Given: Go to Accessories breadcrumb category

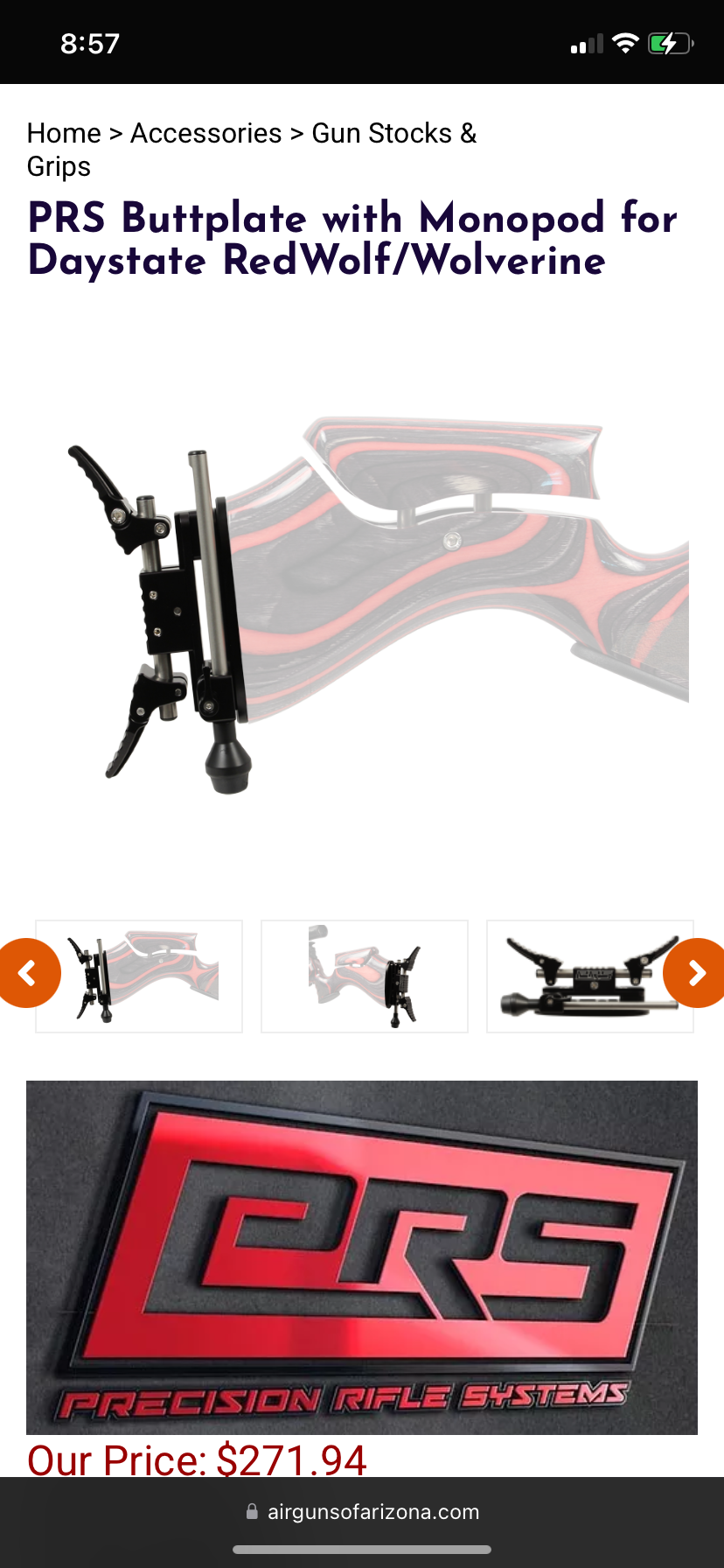Looking at the screenshot, I should click(205, 133).
